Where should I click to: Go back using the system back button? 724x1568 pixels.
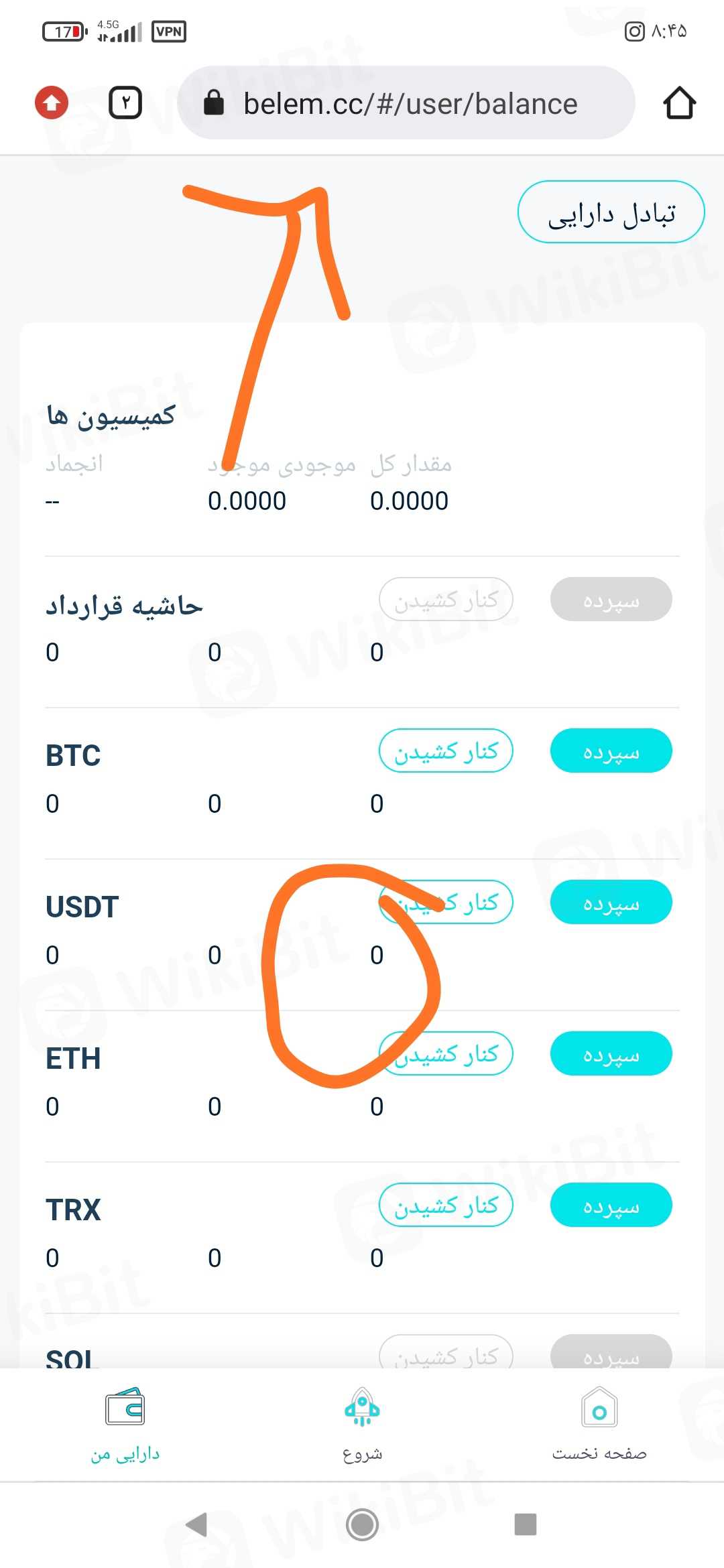pos(196,1524)
